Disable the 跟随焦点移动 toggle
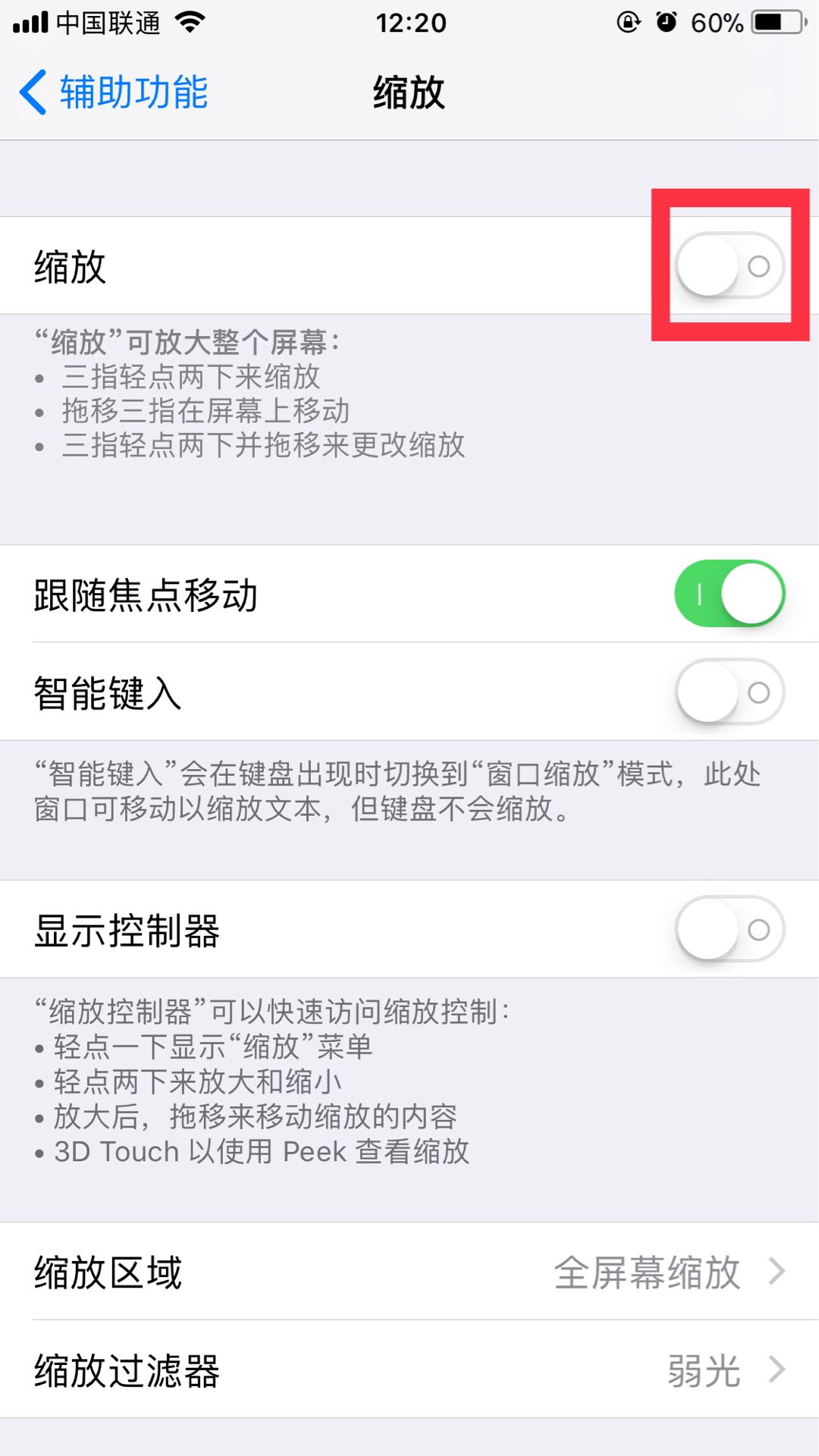 (728, 595)
